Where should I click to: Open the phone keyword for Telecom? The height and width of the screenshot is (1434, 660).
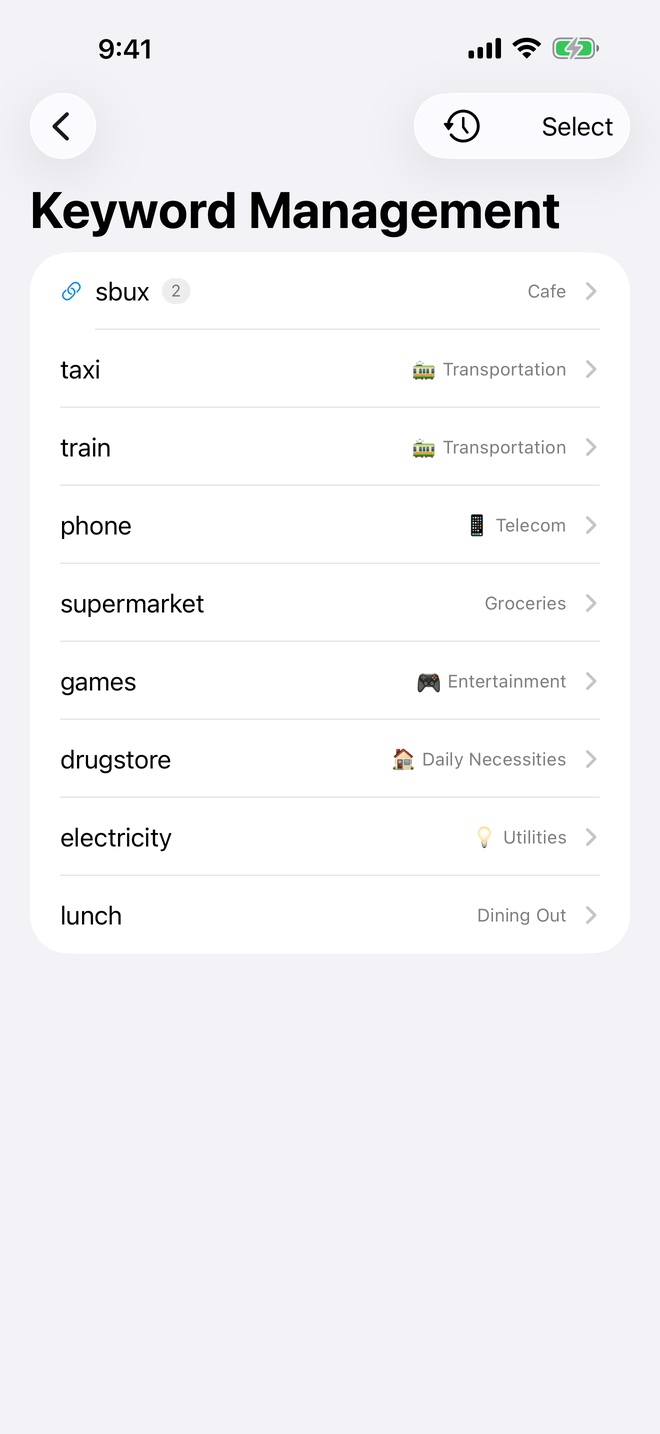330,525
